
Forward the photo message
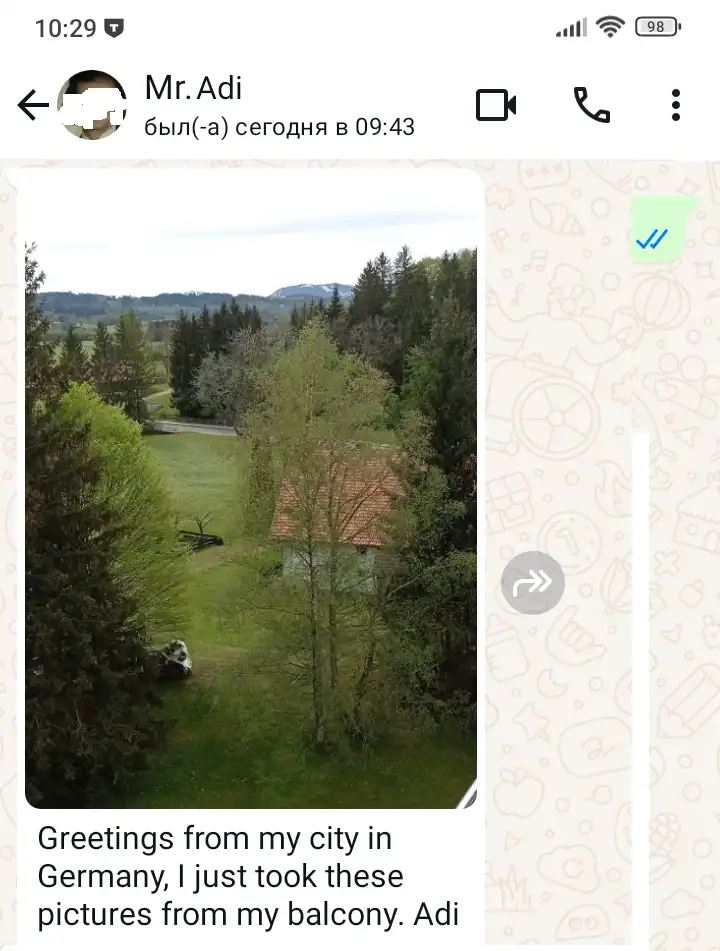click(533, 582)
